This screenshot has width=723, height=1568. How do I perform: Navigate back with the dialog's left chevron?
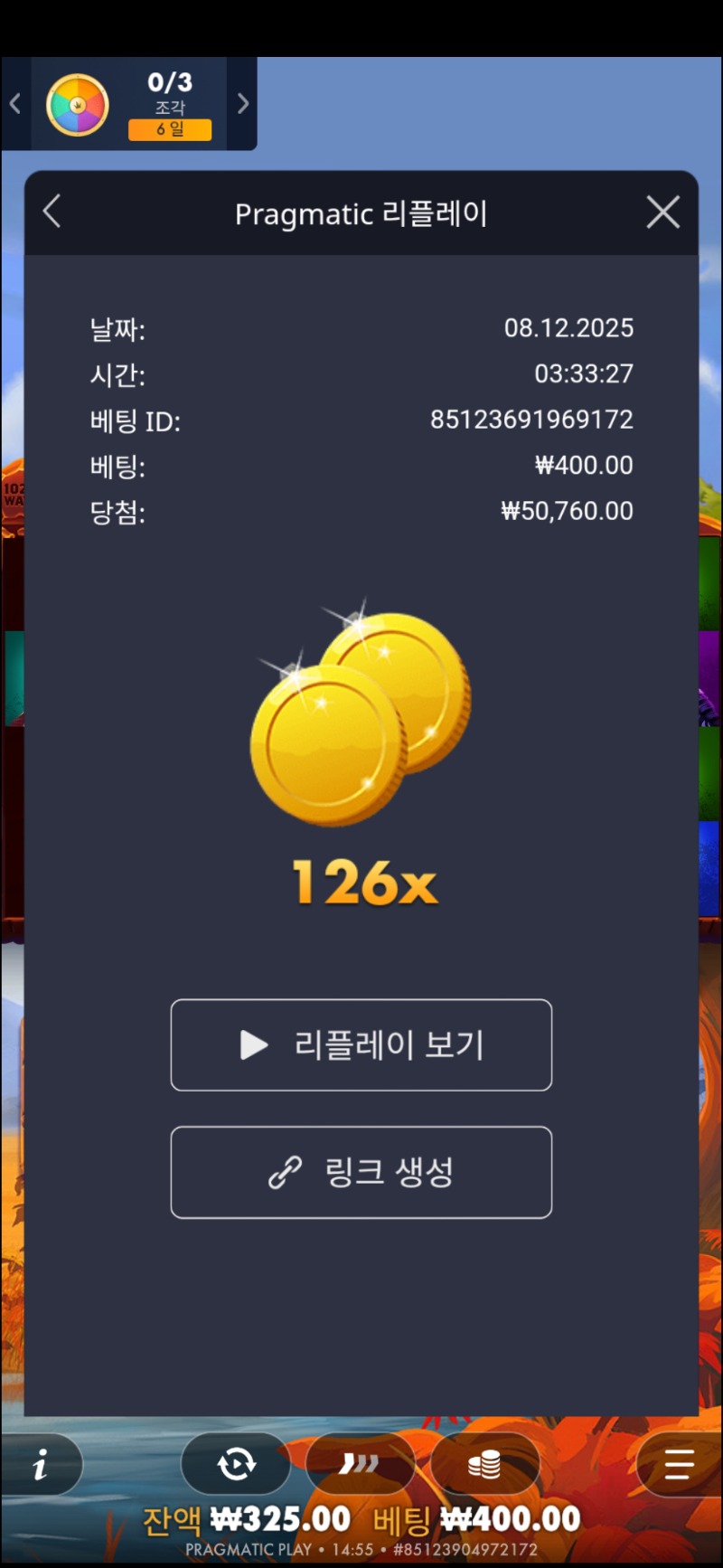coord(51,212)
